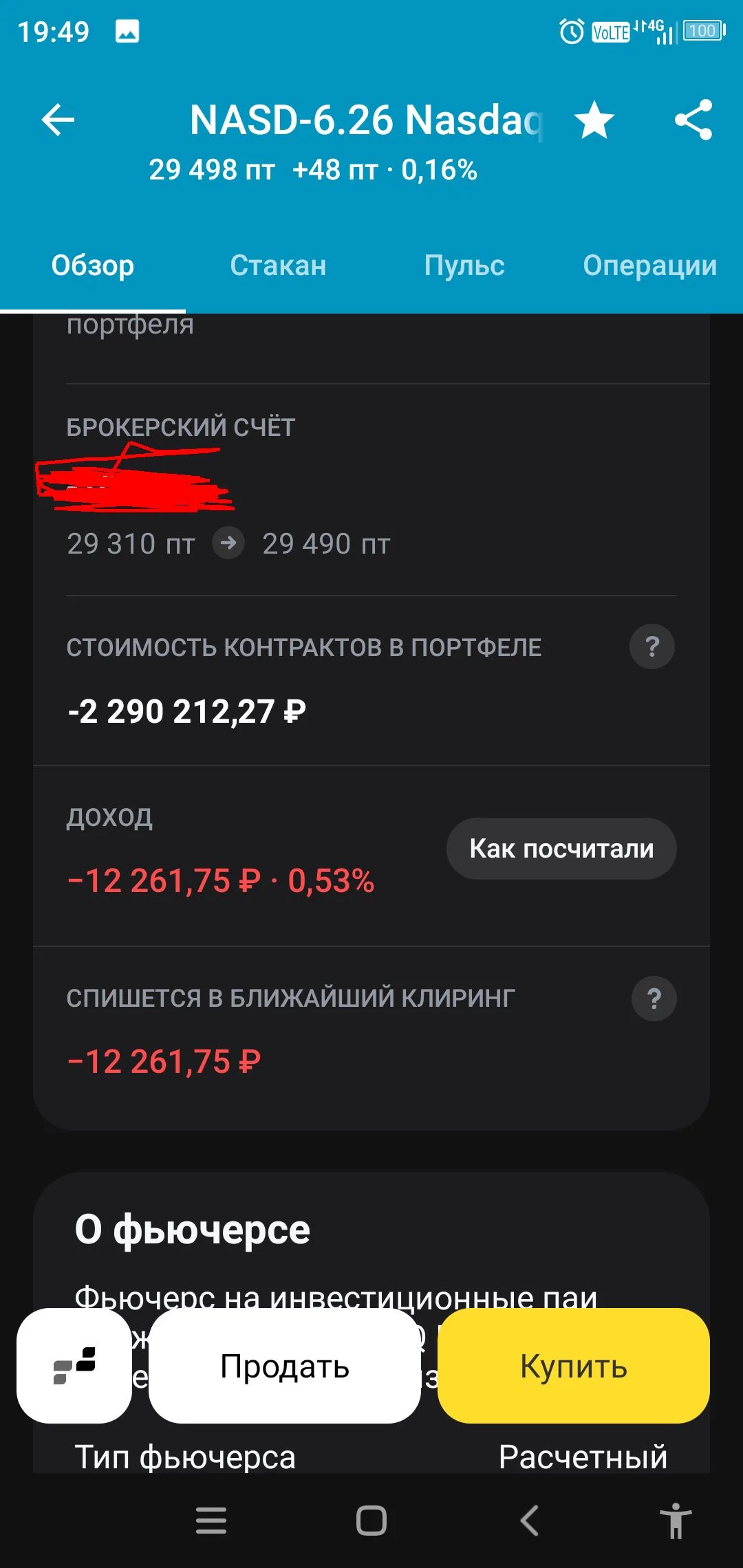Switch to the Стакан tab
Viewport: 743px width, 1568px height.
[279, 265]
